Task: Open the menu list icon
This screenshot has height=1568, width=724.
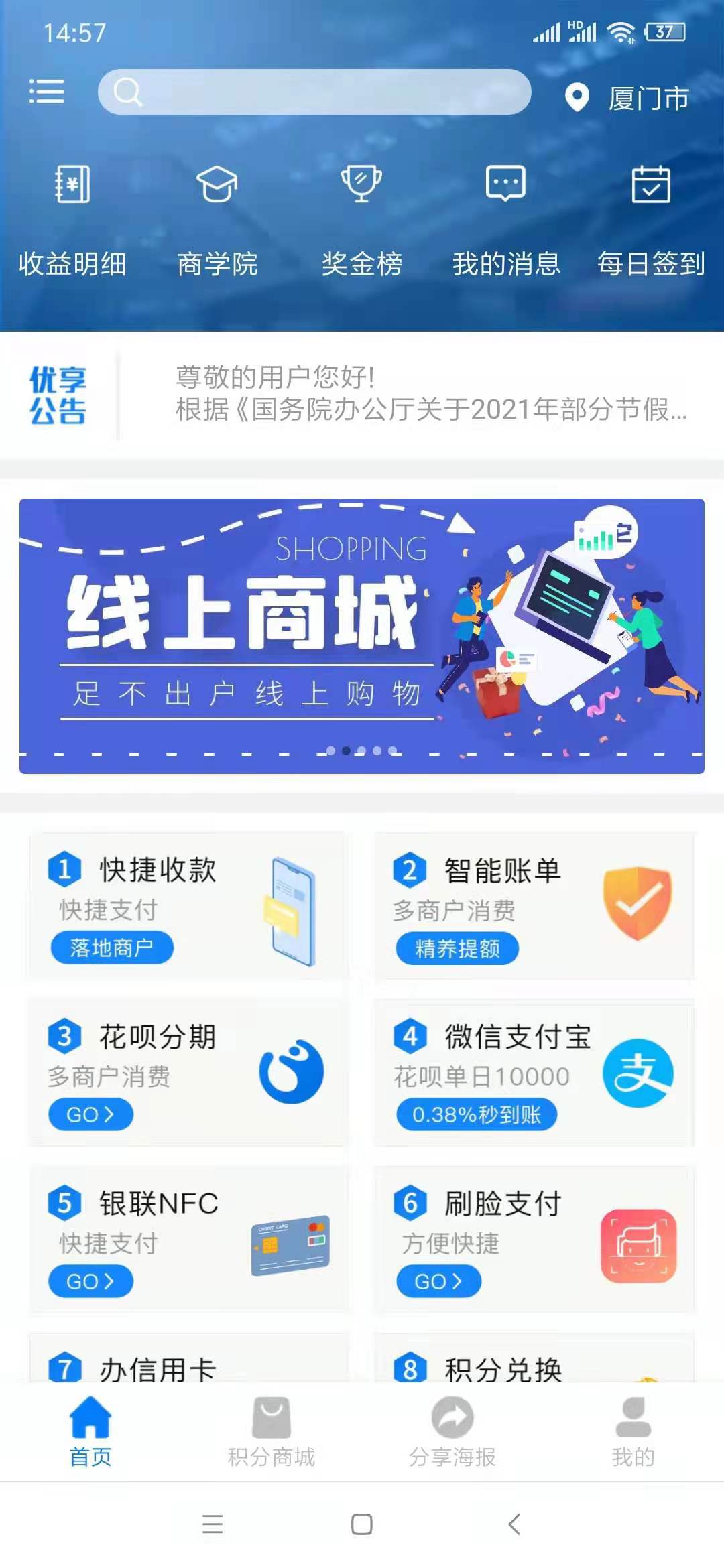Action: pyautogui.click(x=47, y=92)
